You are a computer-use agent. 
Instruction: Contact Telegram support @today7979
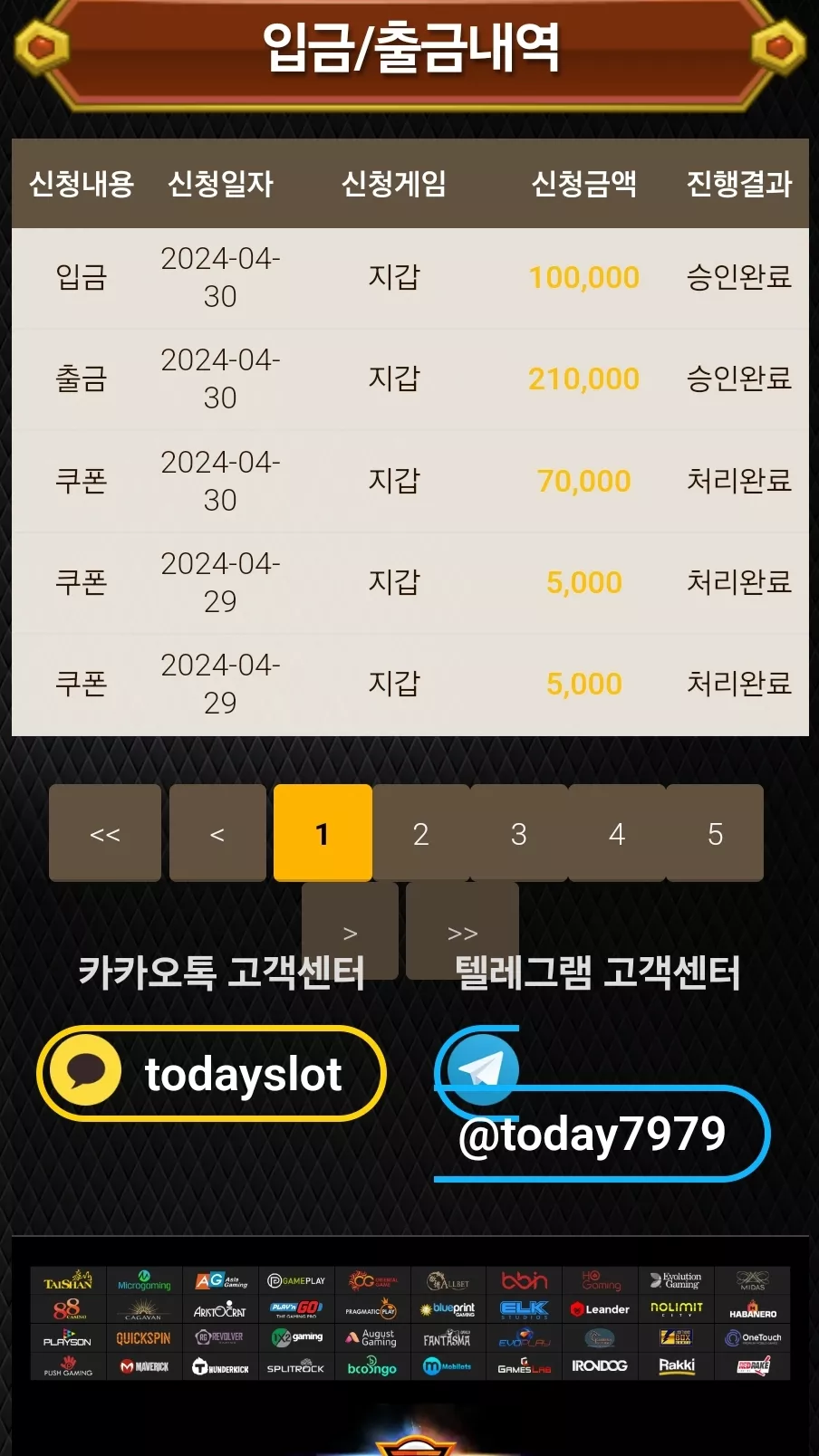[x=602, y=1105]
